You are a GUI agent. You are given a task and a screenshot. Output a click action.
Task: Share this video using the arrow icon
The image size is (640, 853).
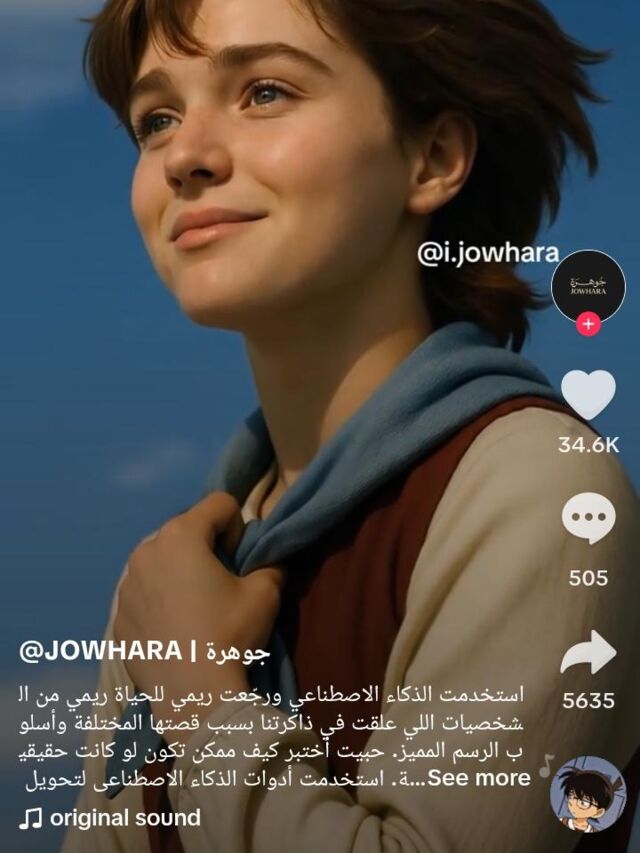point(588,652)
